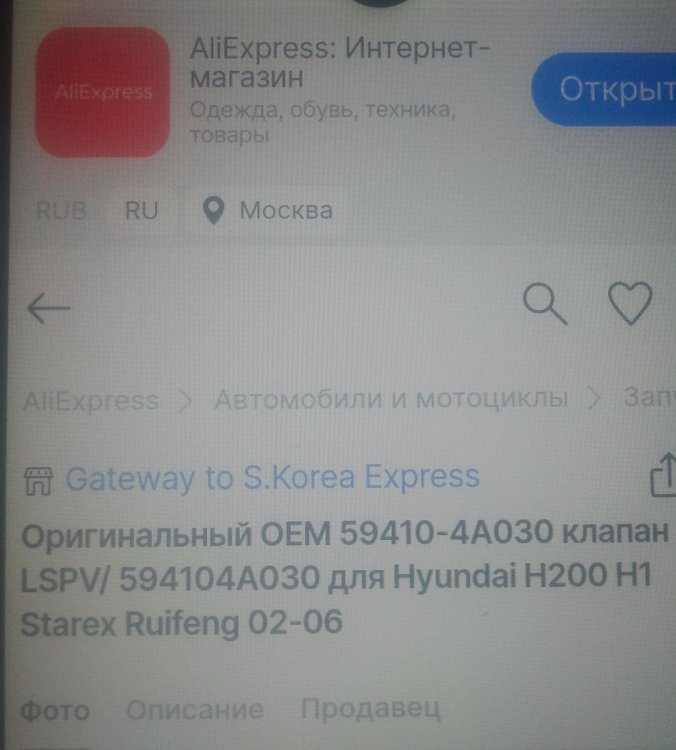Tap the Открыть app button
Viewport: 676px width, 750px height.
(608, 89)
